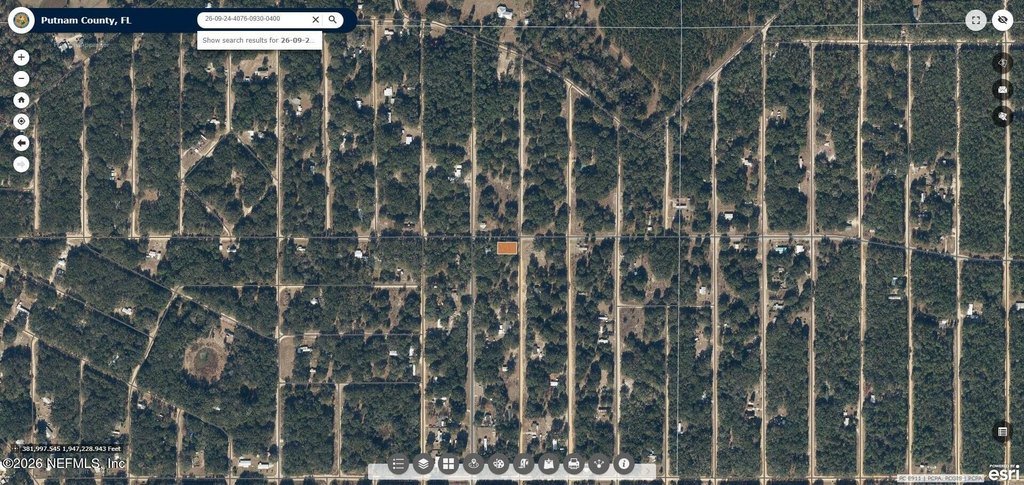Open the basemap gallery grid

pyautogui.click(x=449, y=464)
